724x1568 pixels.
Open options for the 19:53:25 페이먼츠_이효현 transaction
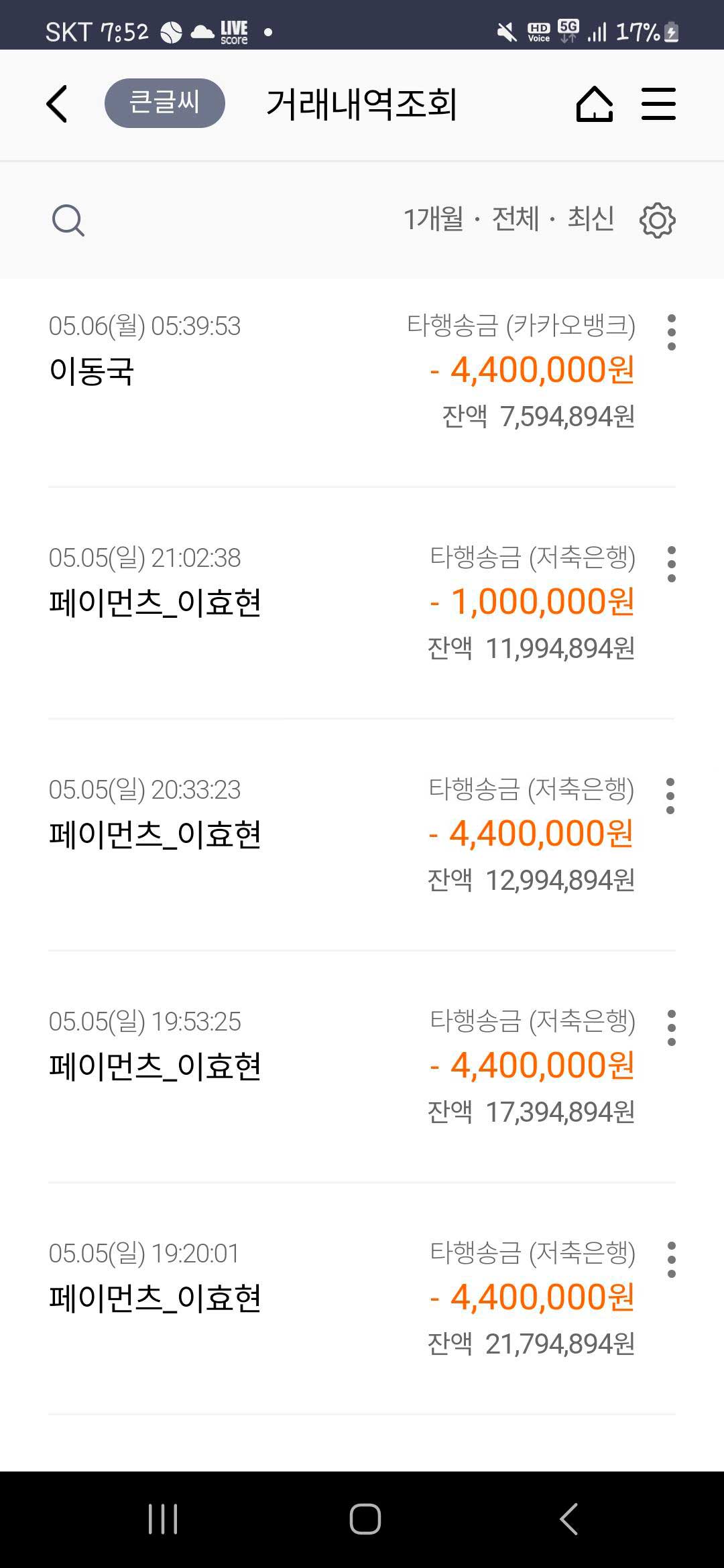(672, 1028)
